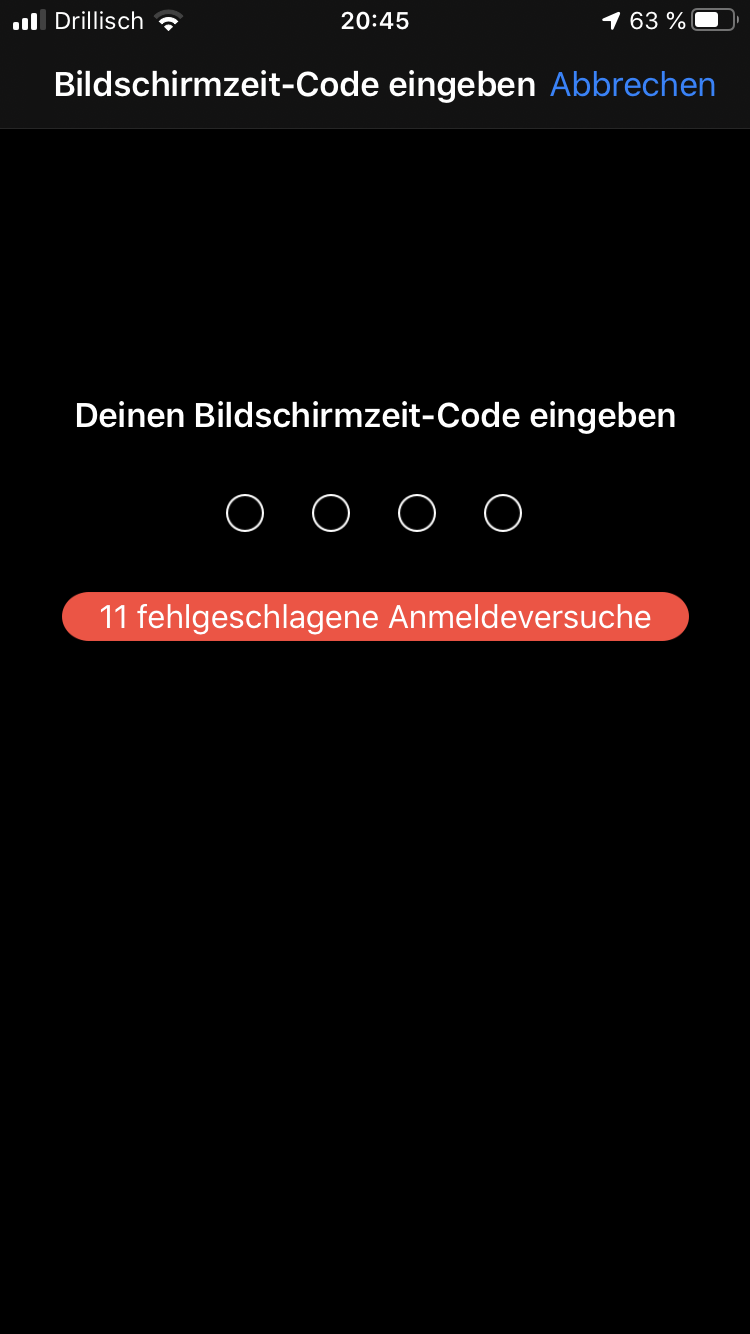
Task: Click the second passcode entry circle
Action: click(x=330, y=512)
